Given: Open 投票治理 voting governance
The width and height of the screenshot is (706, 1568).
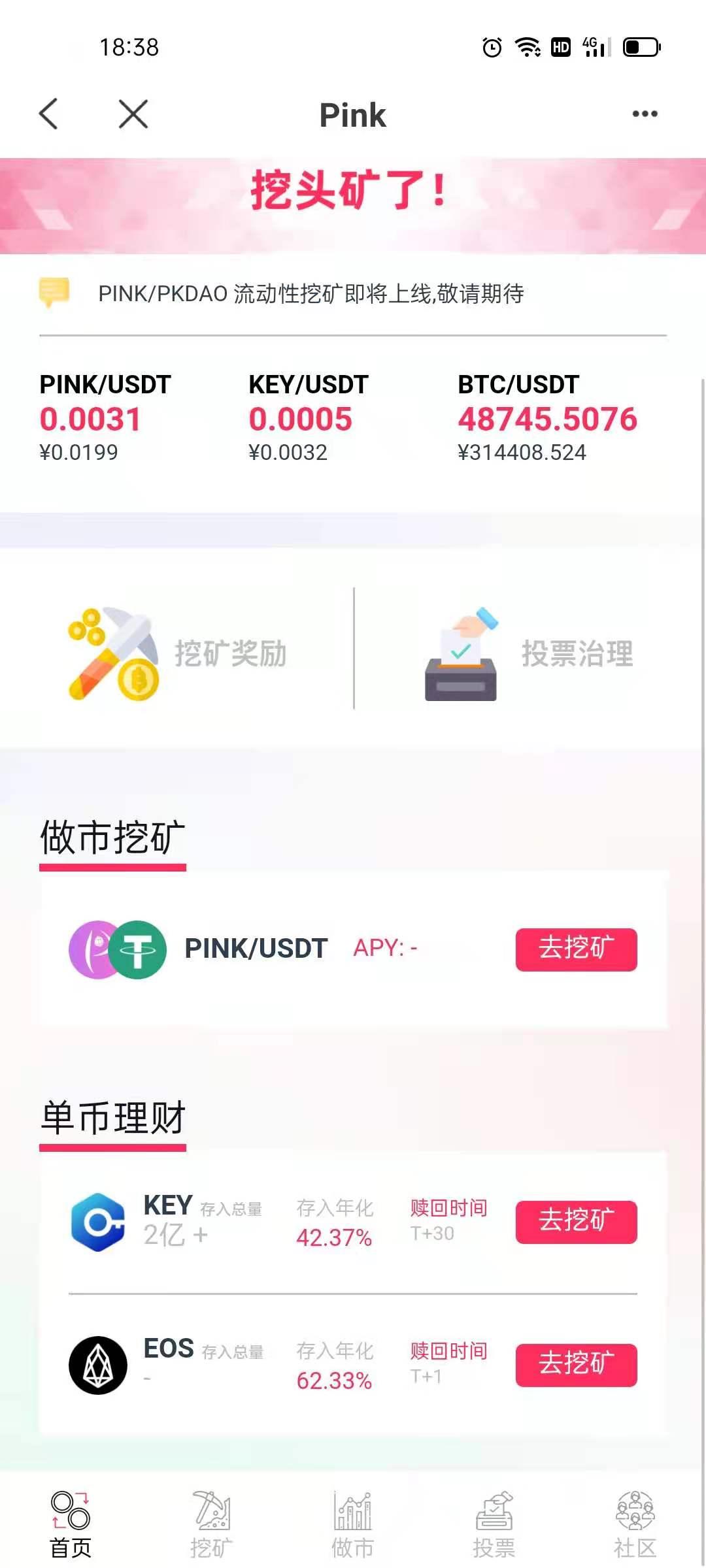Looking at the screenshot, I should click(x=529, y=653).
